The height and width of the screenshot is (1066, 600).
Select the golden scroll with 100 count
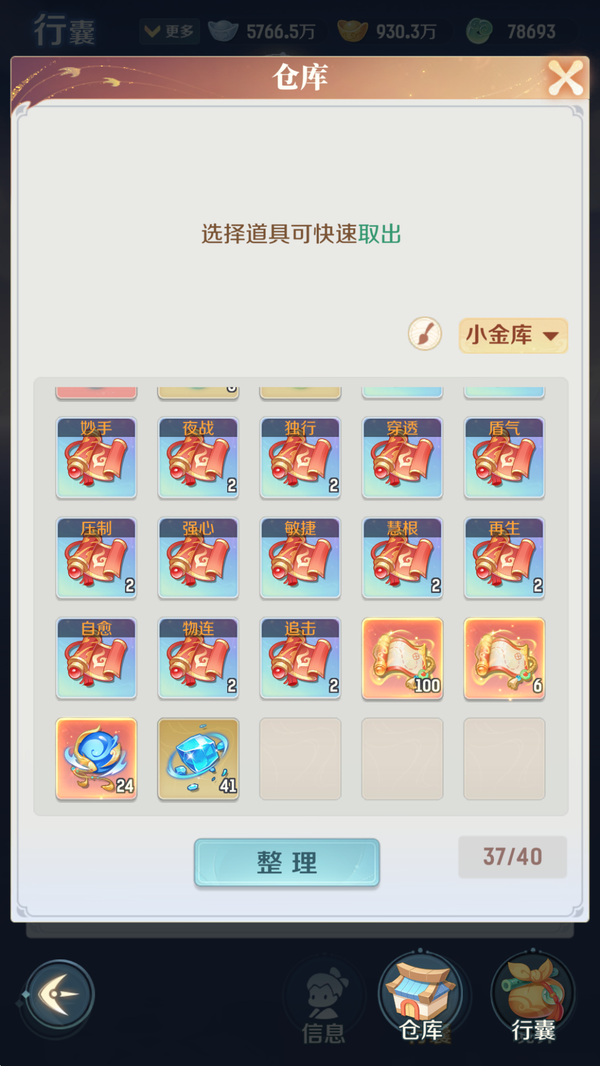(402, 658)
